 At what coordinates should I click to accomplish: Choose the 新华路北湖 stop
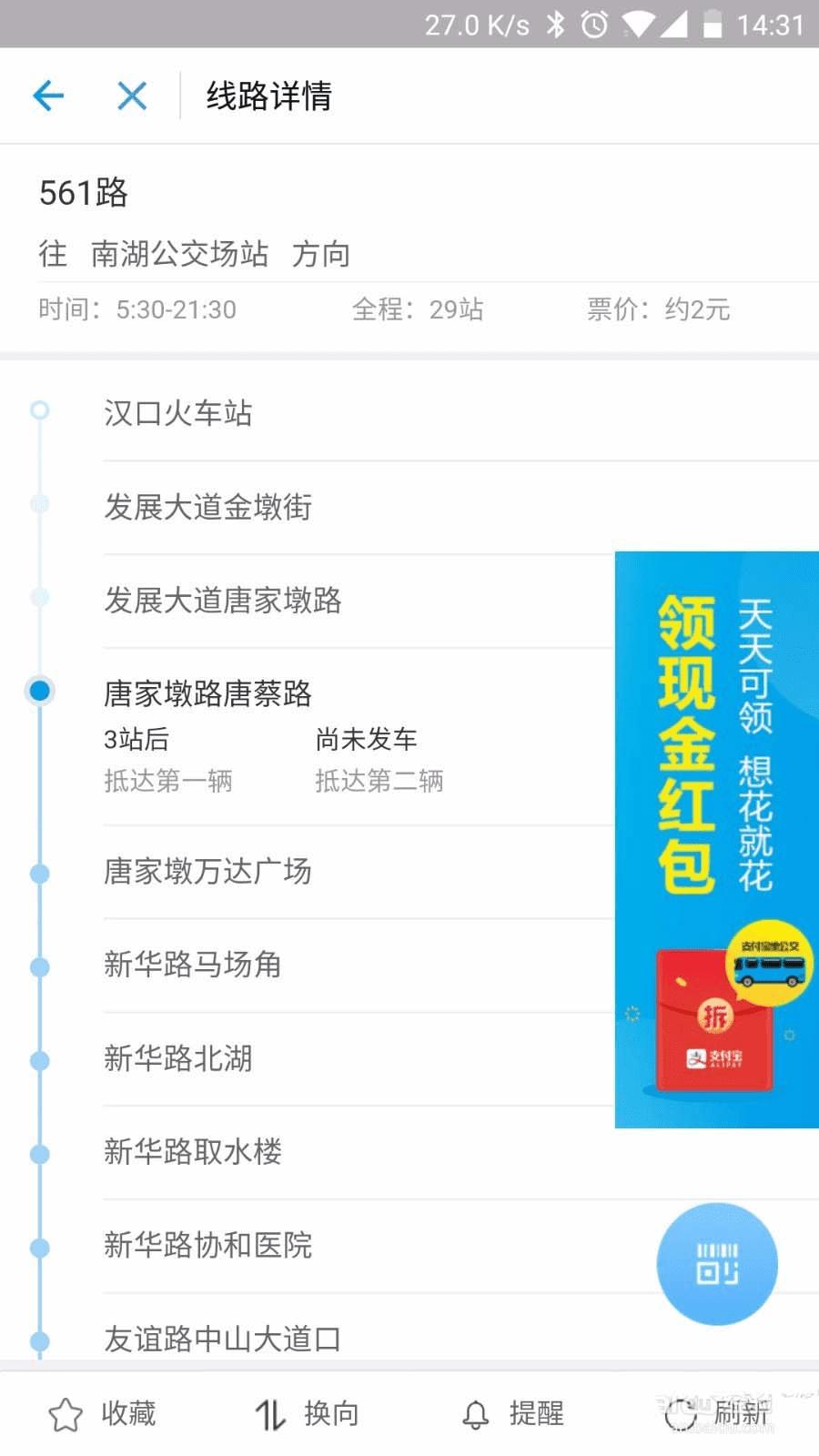tap(178, 1058)
